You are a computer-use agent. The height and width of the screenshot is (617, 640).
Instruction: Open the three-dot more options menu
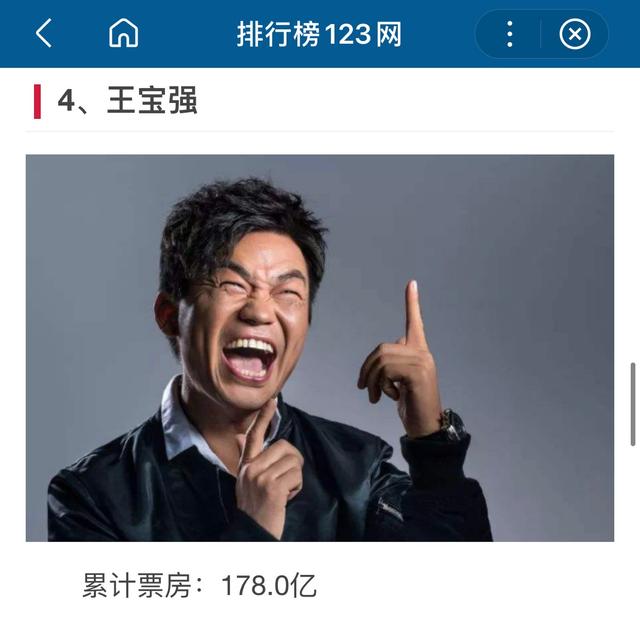click(509, 35)
